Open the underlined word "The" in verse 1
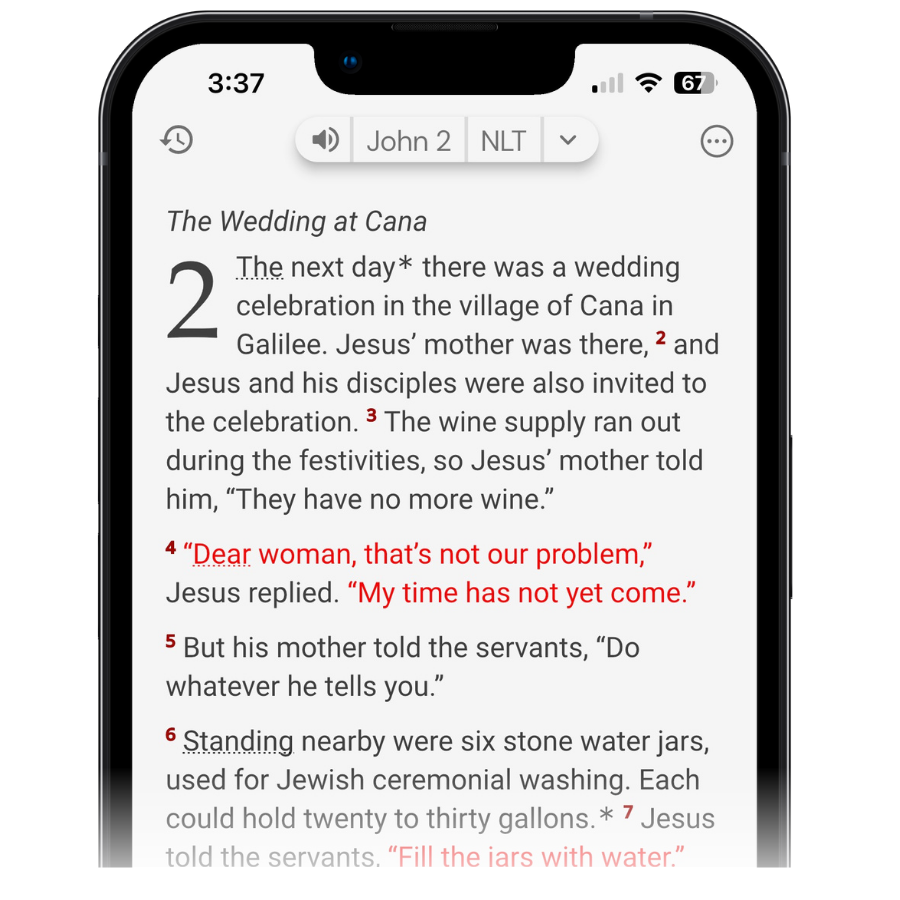Screen dimensions: 900x900 259,268
